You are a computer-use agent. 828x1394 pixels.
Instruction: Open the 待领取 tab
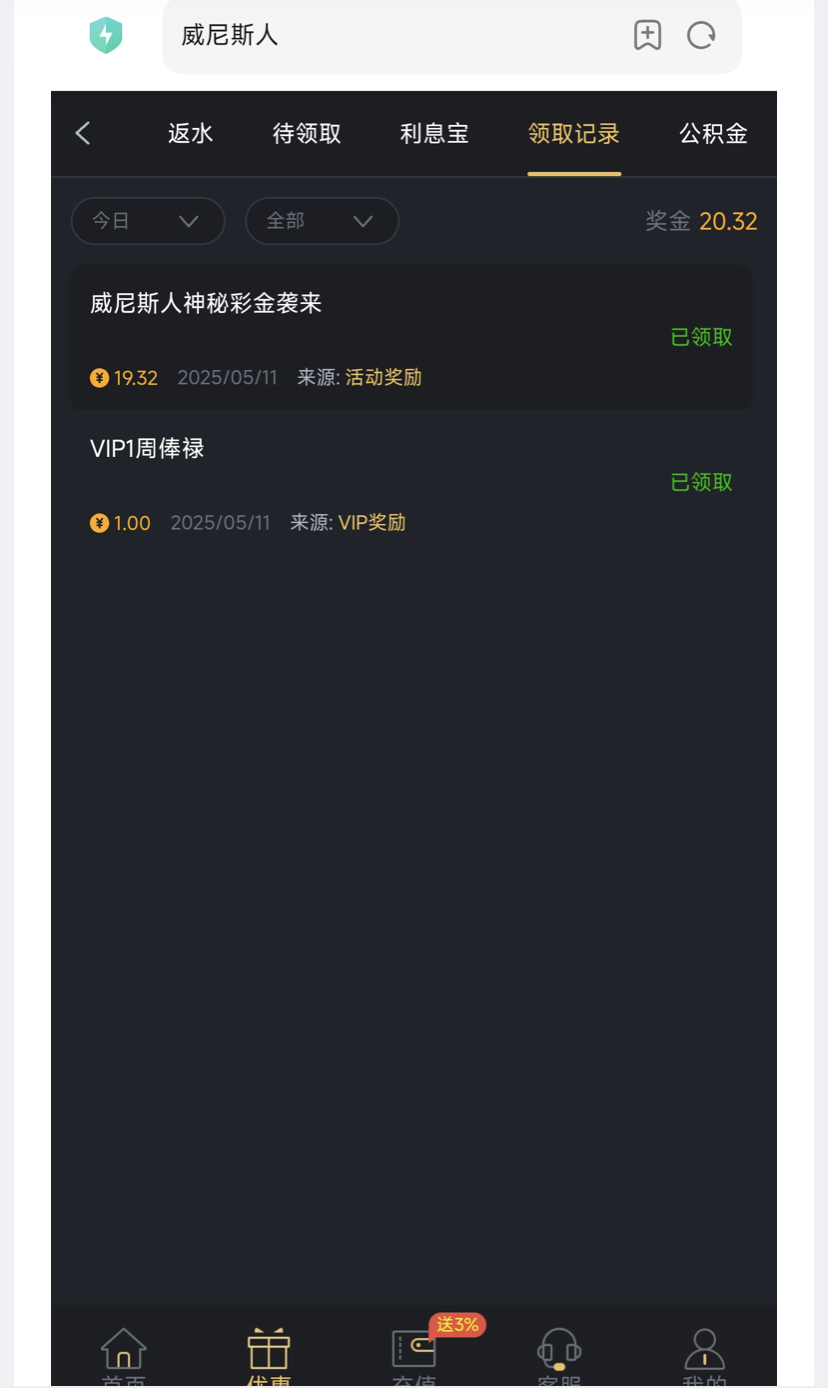[x=307, y=133]
